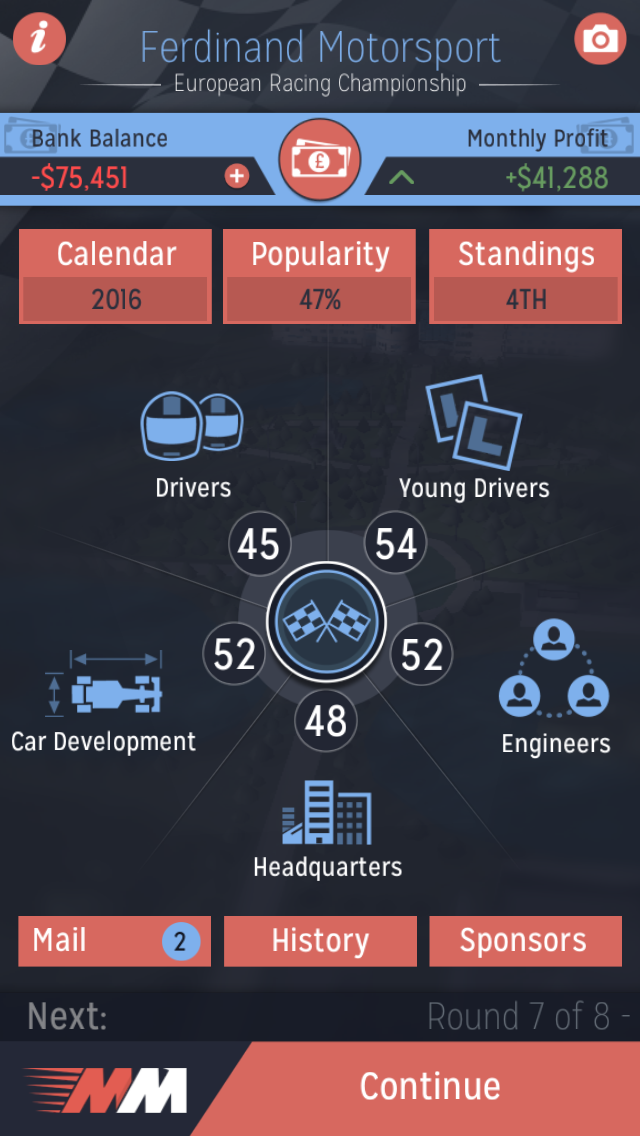Tap the central chequered flags button
The image size is (640, 1136).
pos(327,622)
